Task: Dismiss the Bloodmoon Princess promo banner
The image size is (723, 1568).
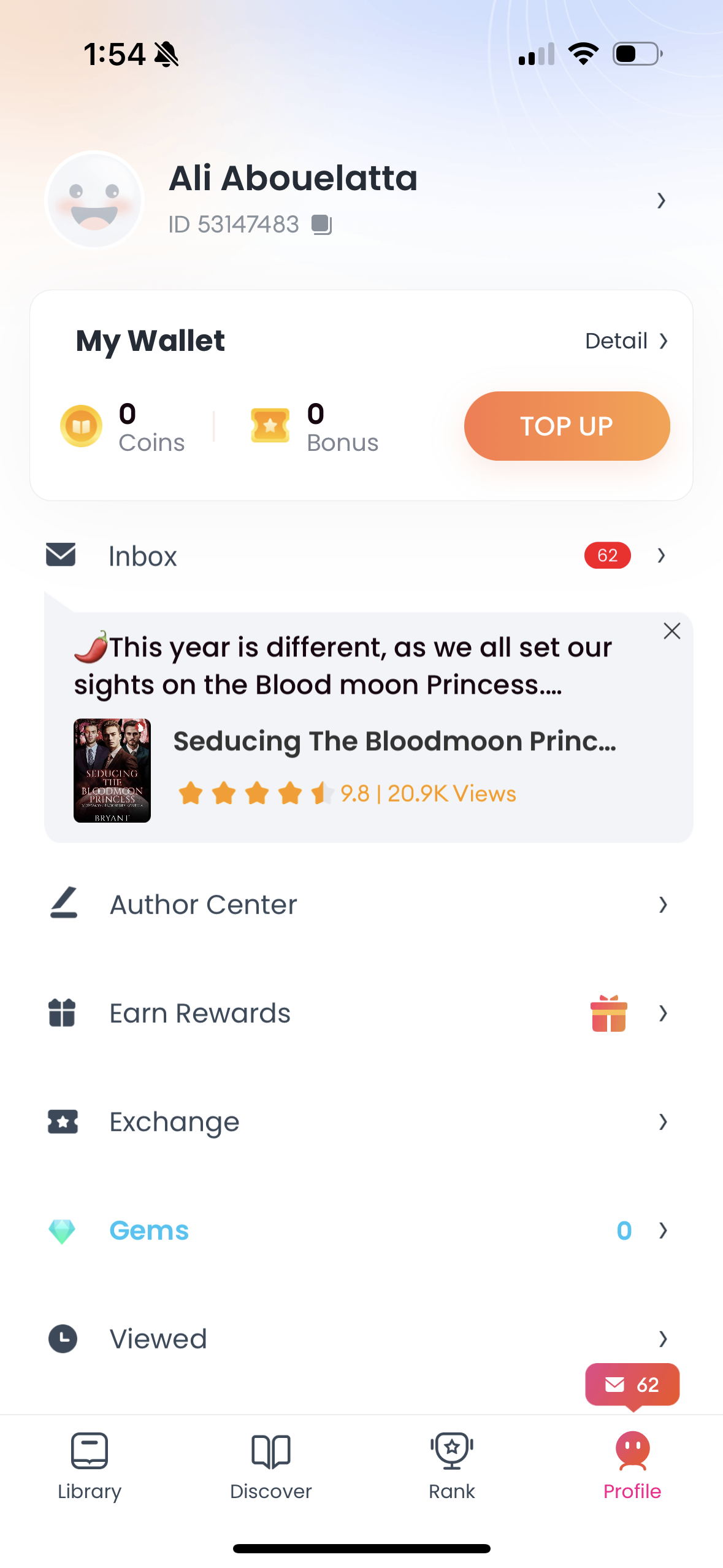Action: pyautogui.click(x=671, y=631)
